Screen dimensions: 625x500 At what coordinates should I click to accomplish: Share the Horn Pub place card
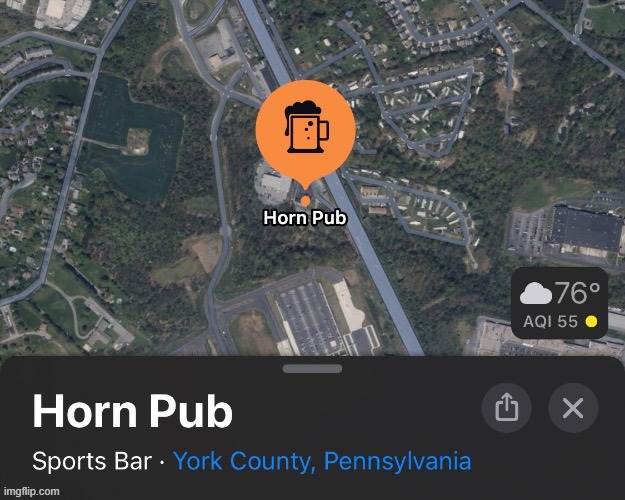[507, 408]
